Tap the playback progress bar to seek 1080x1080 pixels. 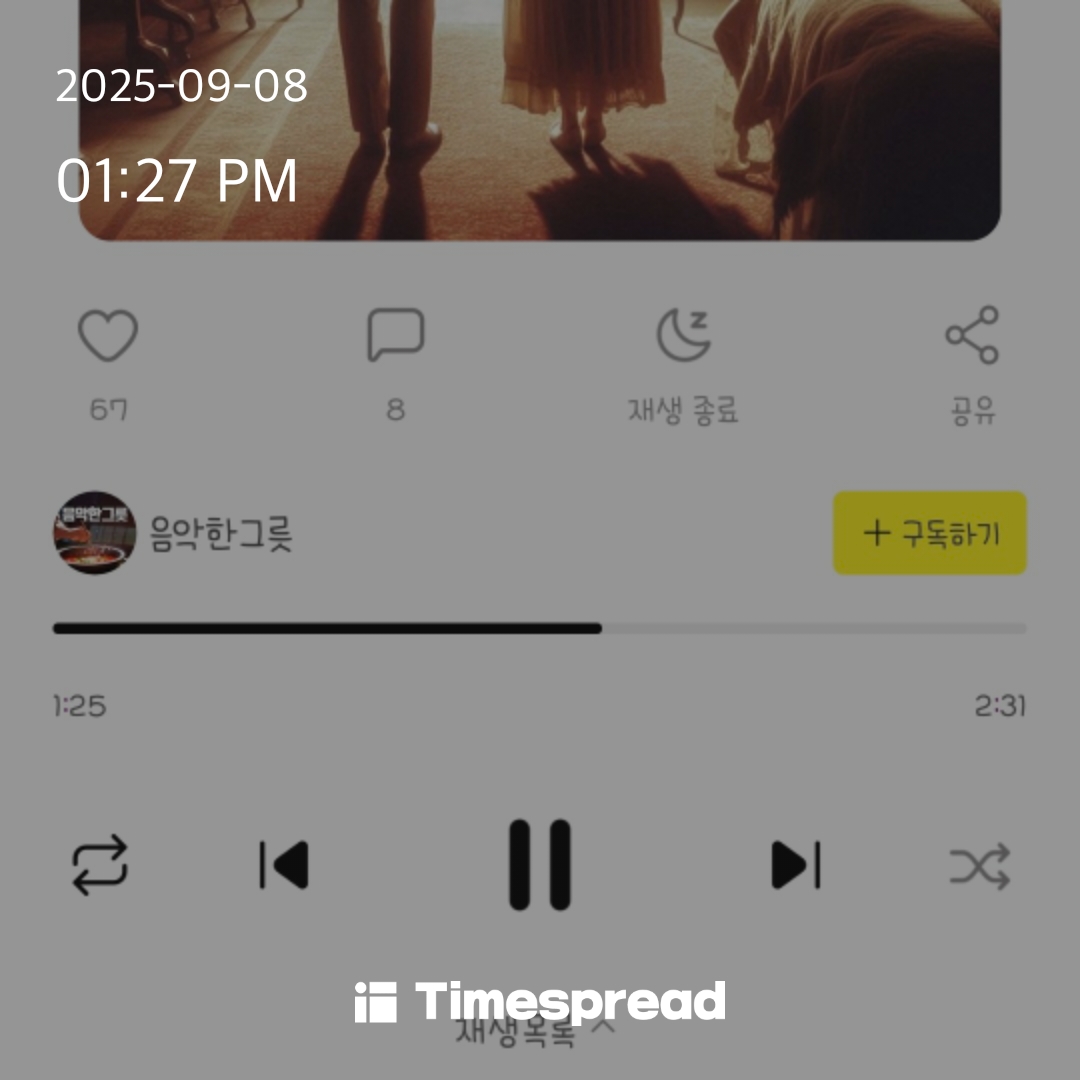[540, 629]
